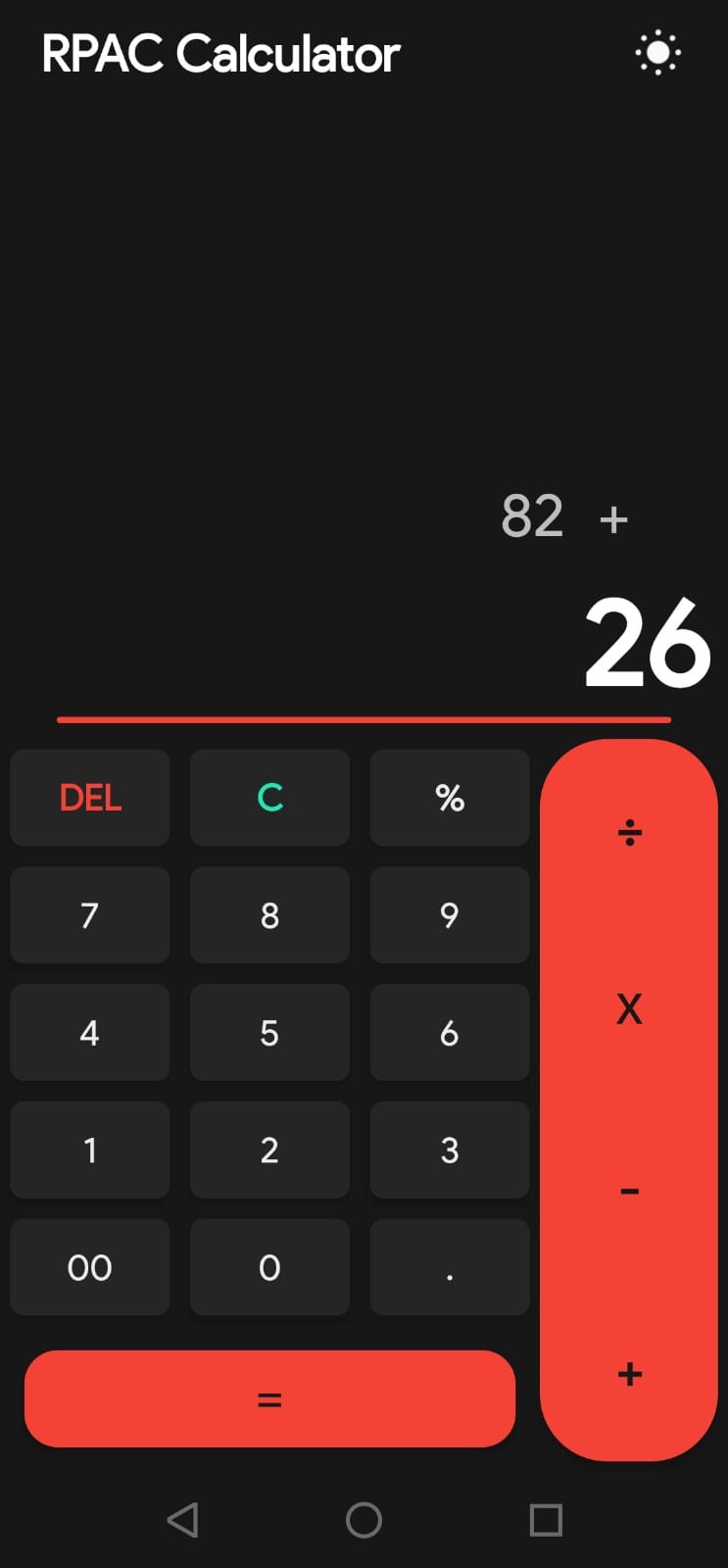Add a decimal point
This screenshot has height=1568, width=728.
coord(450,1267)
